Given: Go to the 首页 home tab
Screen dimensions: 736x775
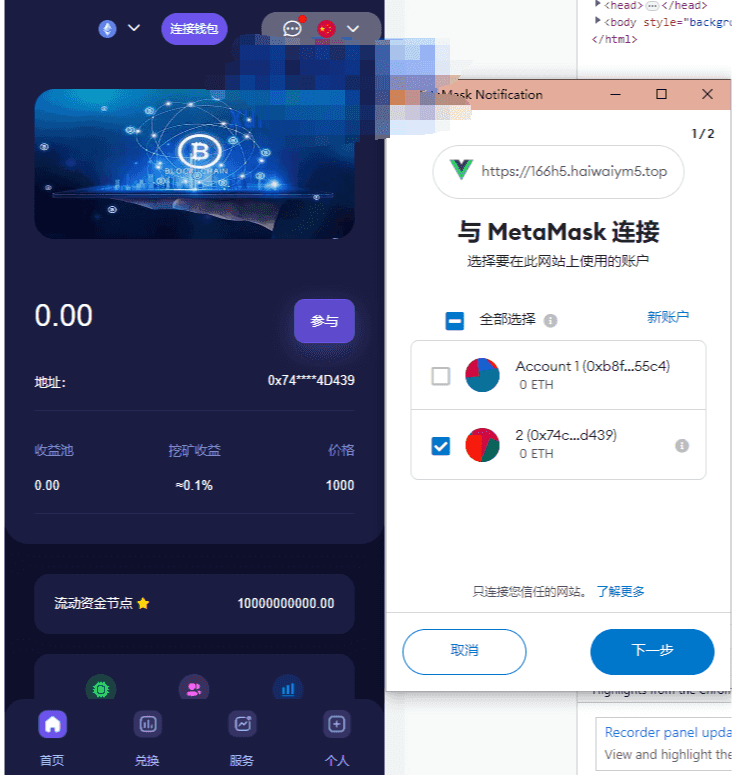Looking at the screenshot, I should point(52,738).
